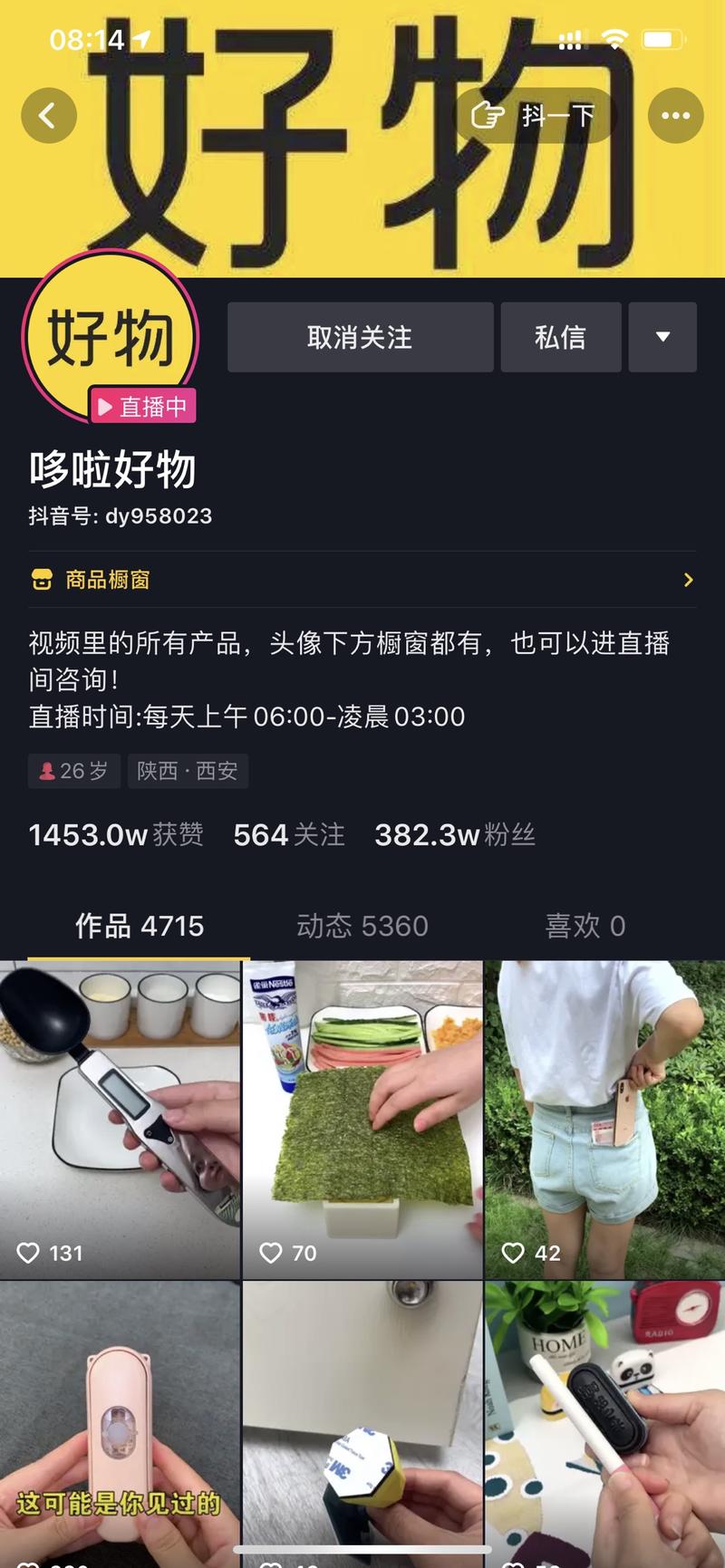This screenshot has width=725, height=1568.
Task: Tap the 私信 message button
Action: [560, 337]
